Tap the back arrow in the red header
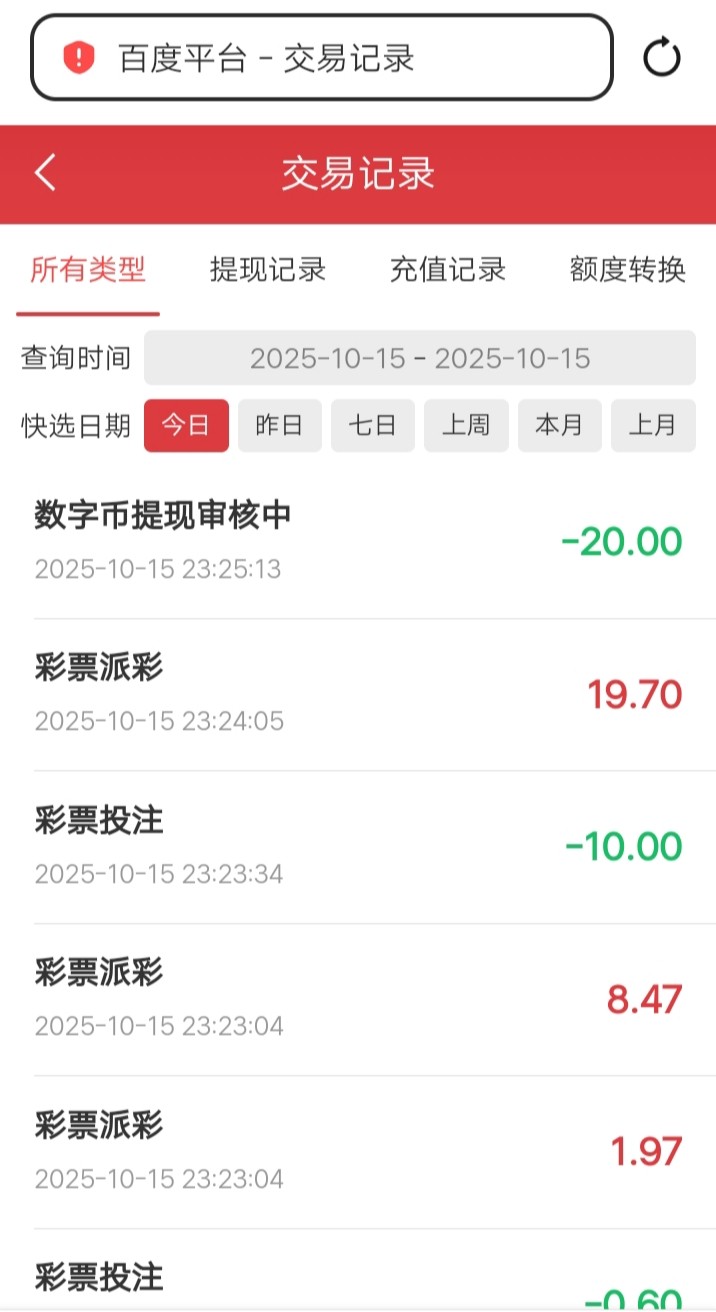The image size is (716, 1312). 45,173
